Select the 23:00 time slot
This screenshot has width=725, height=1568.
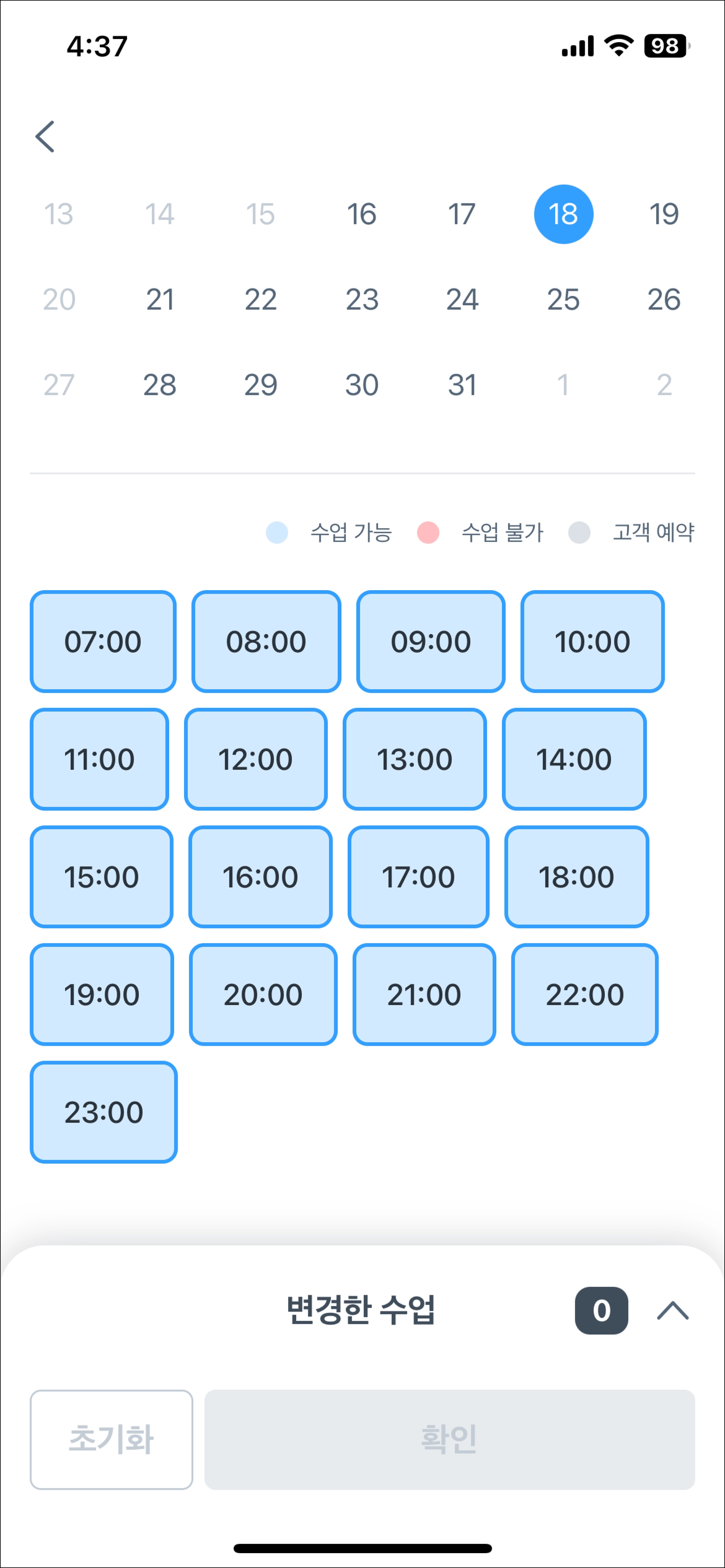click(x=104, y=1112)
